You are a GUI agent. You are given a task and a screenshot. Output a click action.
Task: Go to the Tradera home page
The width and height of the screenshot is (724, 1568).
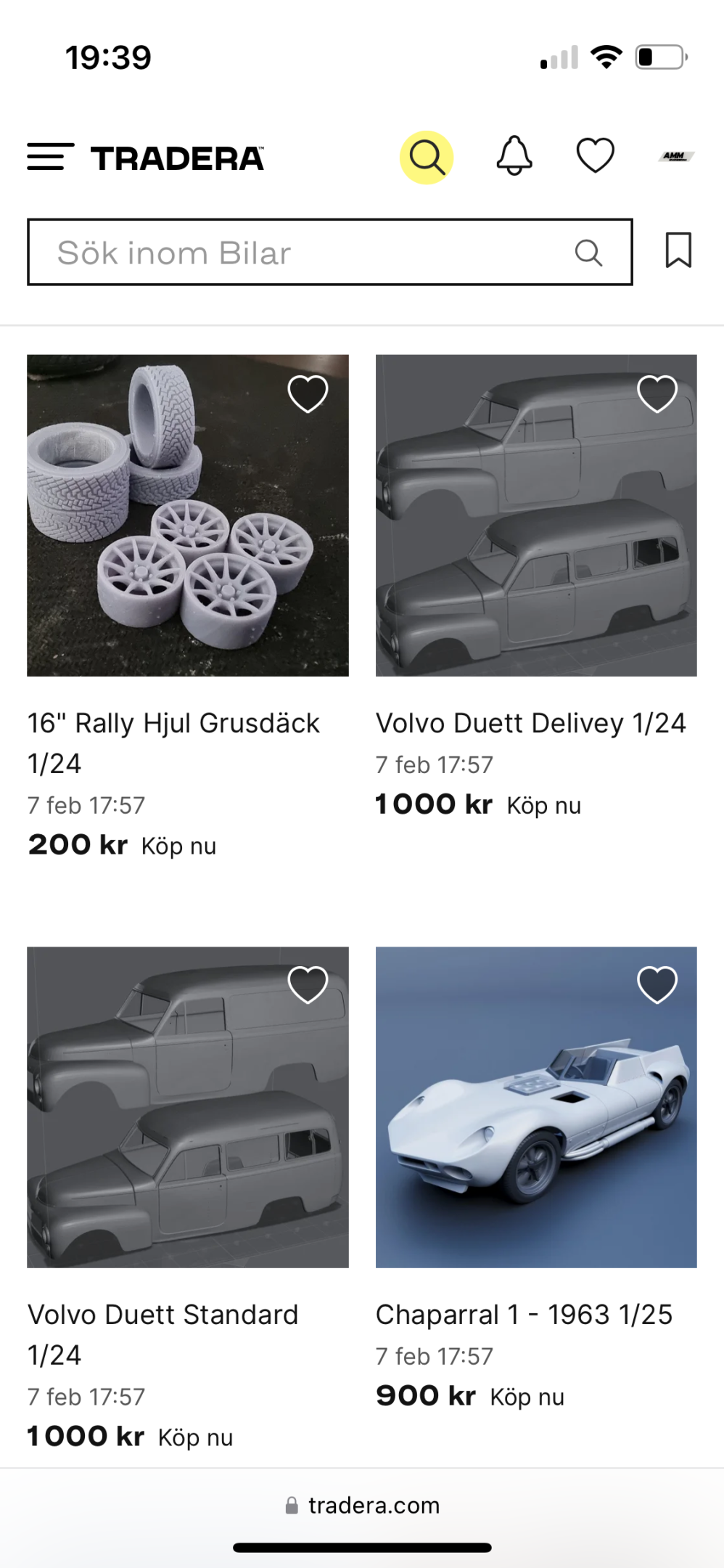[177, 158]
